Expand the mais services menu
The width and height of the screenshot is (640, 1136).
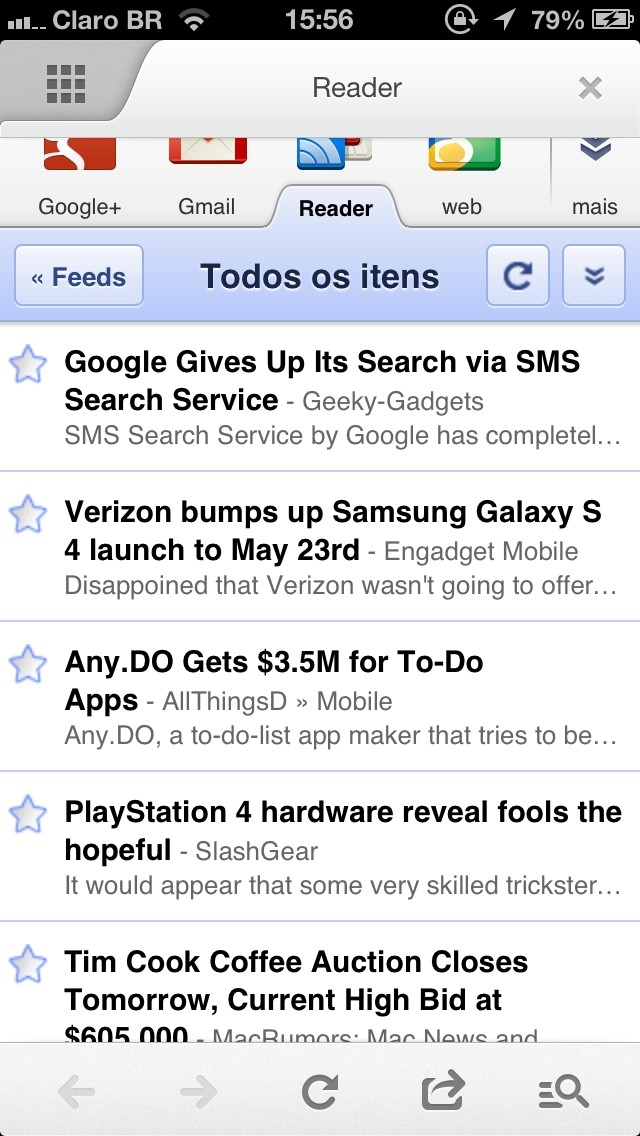(595, 180)
